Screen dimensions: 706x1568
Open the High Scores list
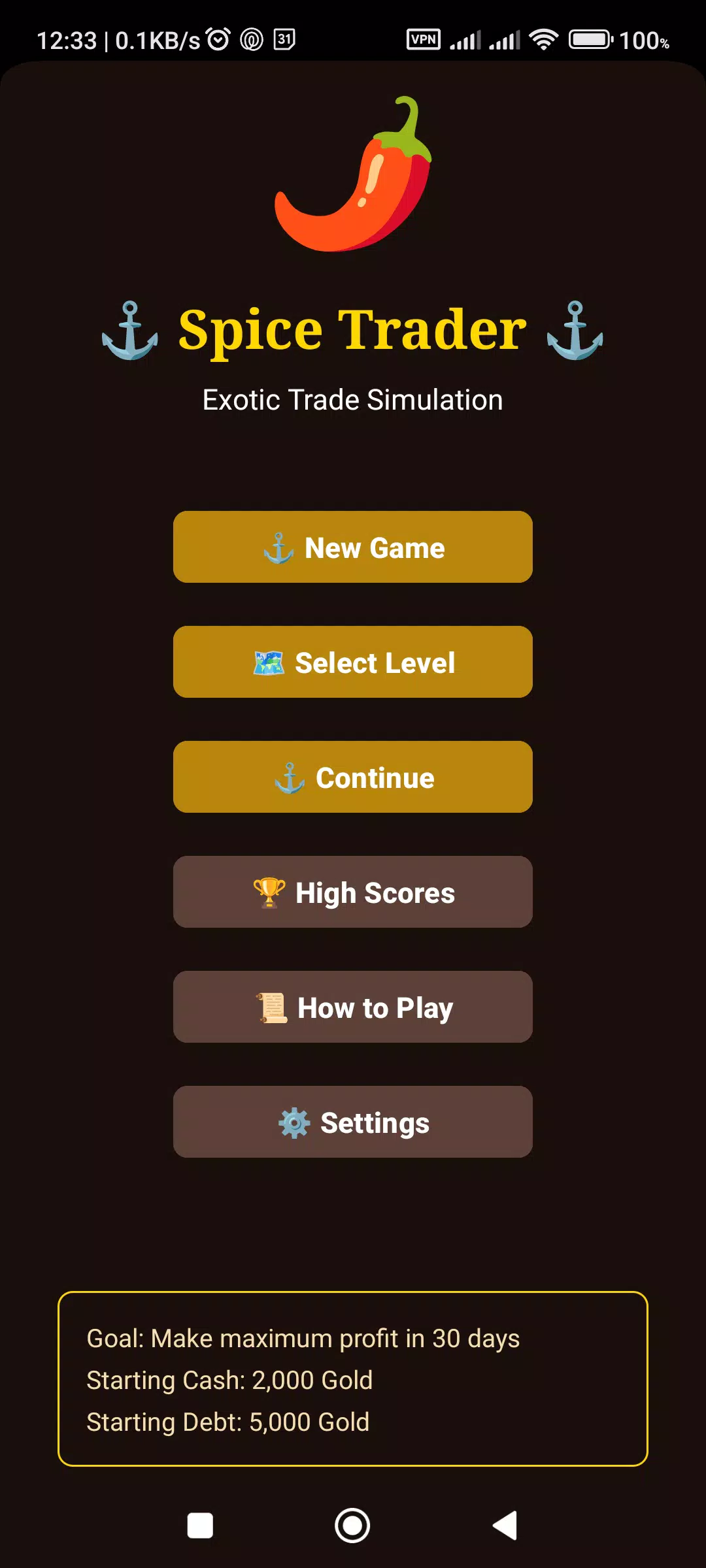click(x=353, y=892)
